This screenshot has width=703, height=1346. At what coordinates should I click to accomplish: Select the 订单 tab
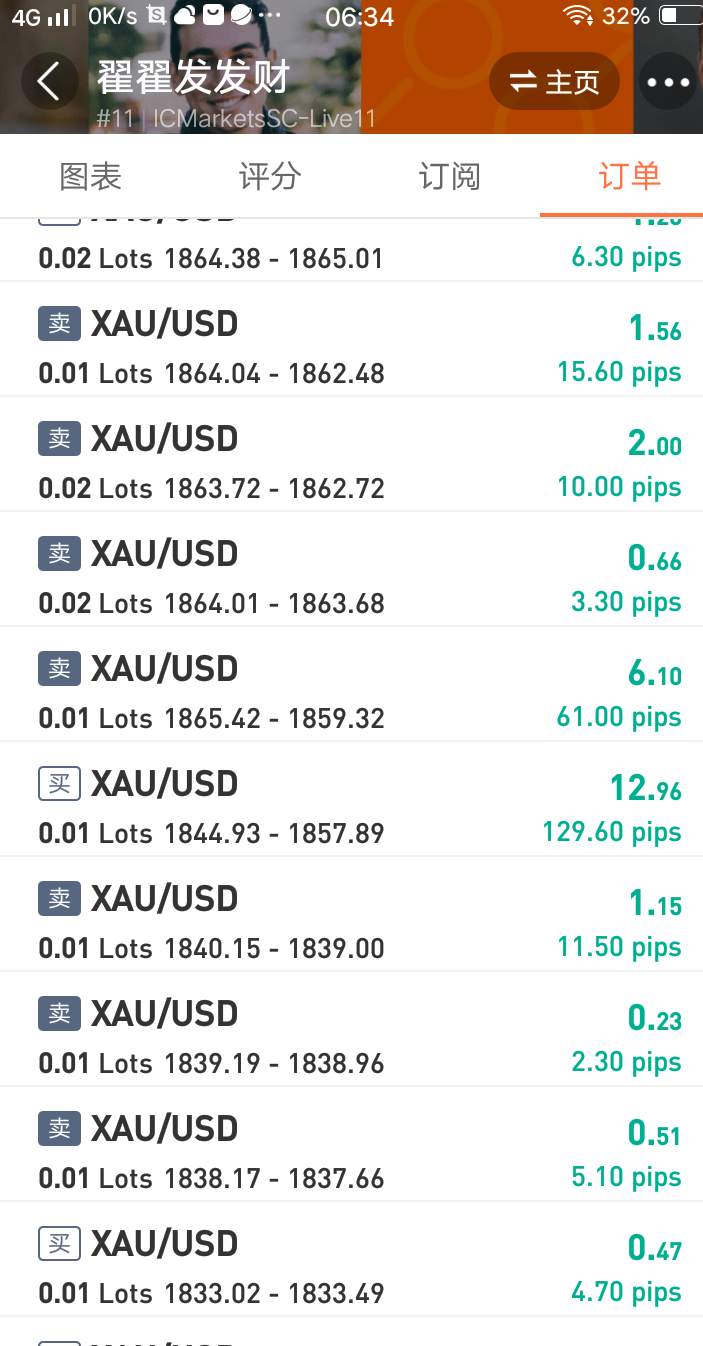pos(629,177)
